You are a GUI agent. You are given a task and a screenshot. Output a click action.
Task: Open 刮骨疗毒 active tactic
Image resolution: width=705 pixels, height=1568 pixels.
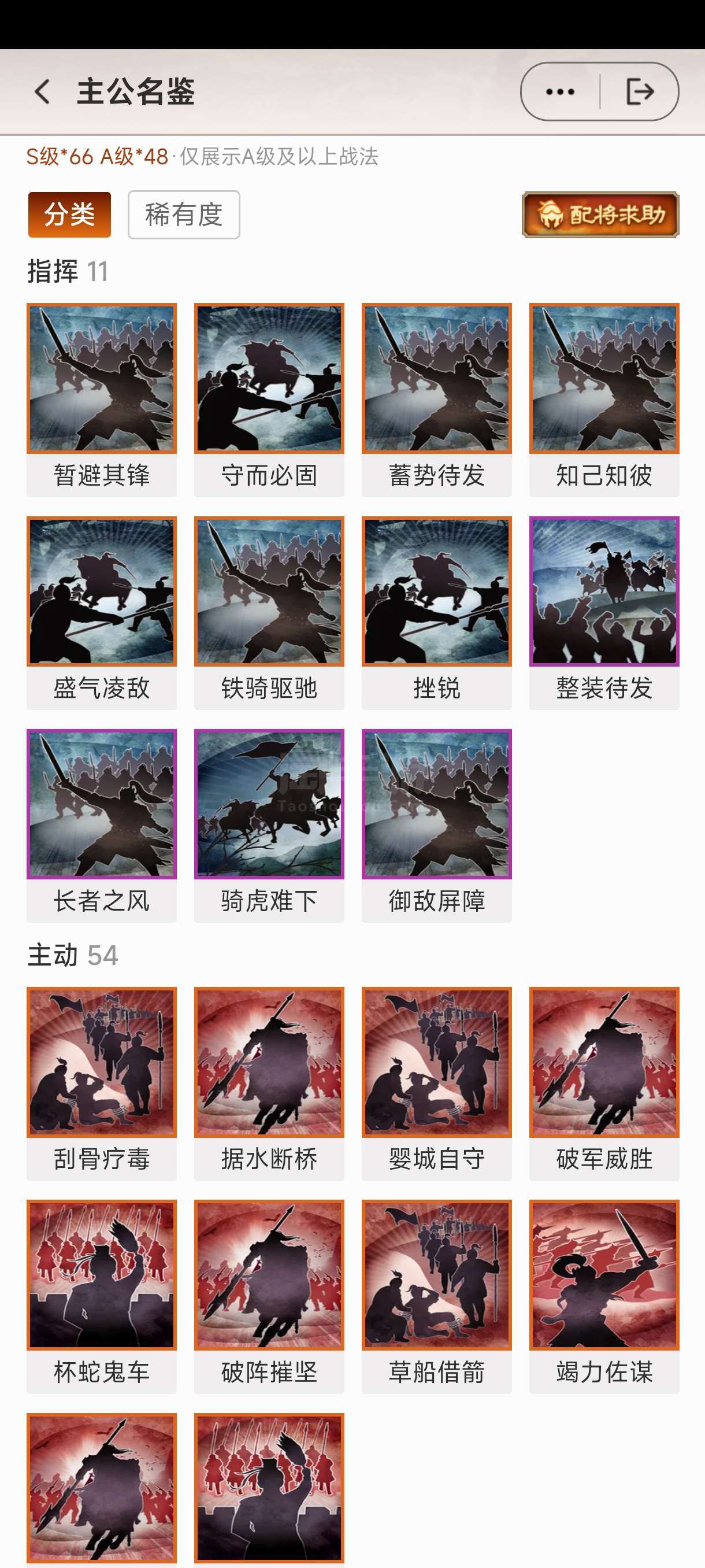pyautogui.click(x=102, y=1083)
